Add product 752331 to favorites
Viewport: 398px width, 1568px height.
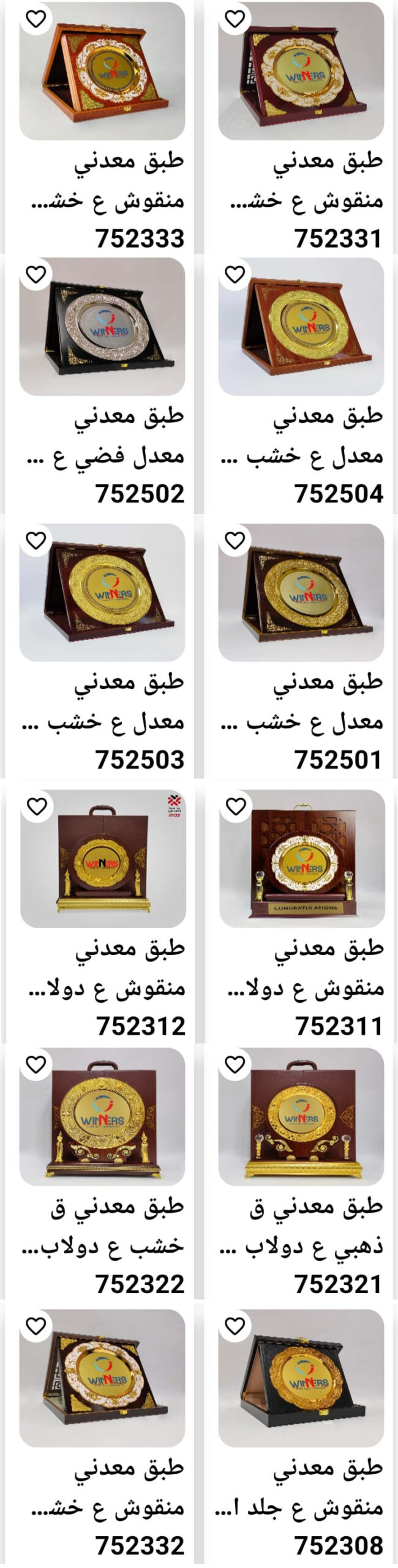click(x=235, y=20)
